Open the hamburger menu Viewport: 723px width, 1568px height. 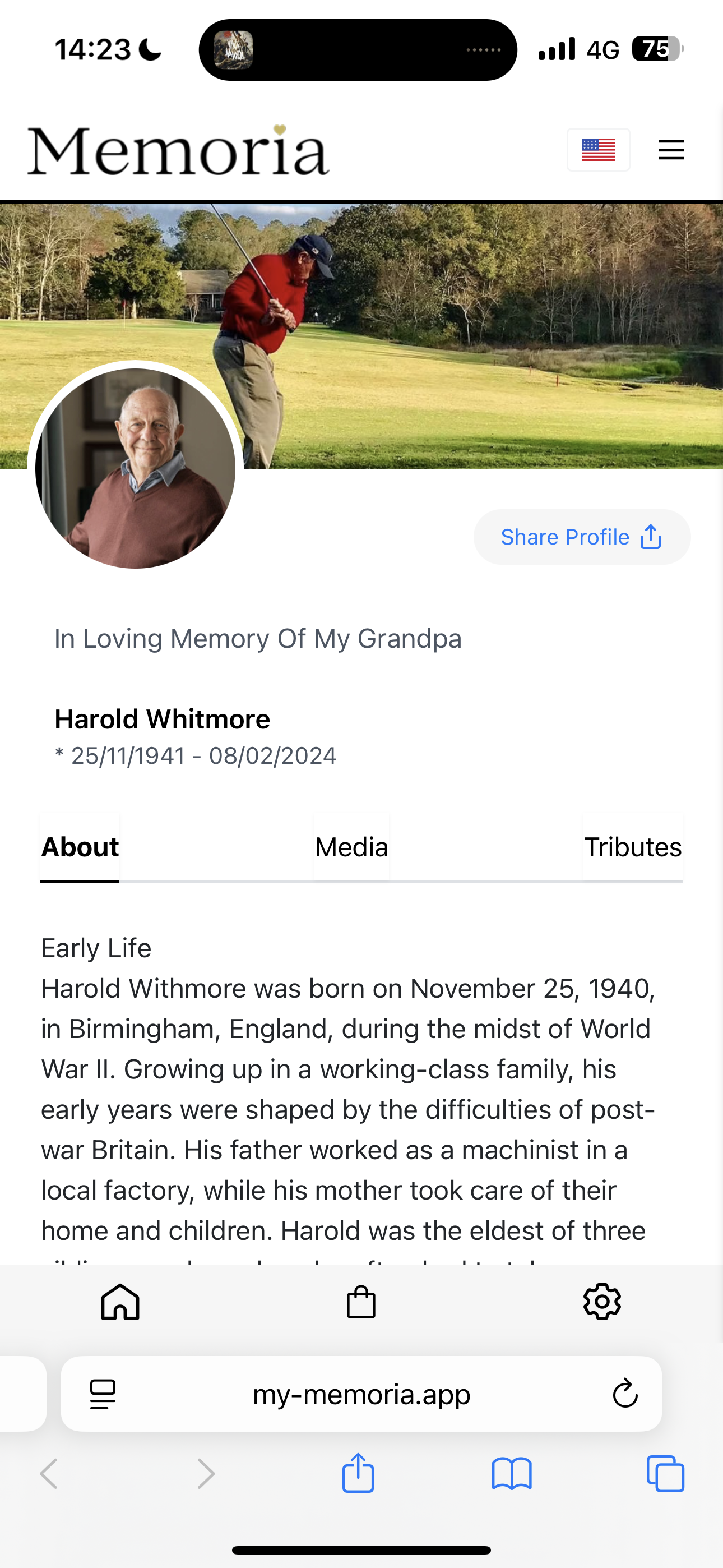click(x=671, y=150)
